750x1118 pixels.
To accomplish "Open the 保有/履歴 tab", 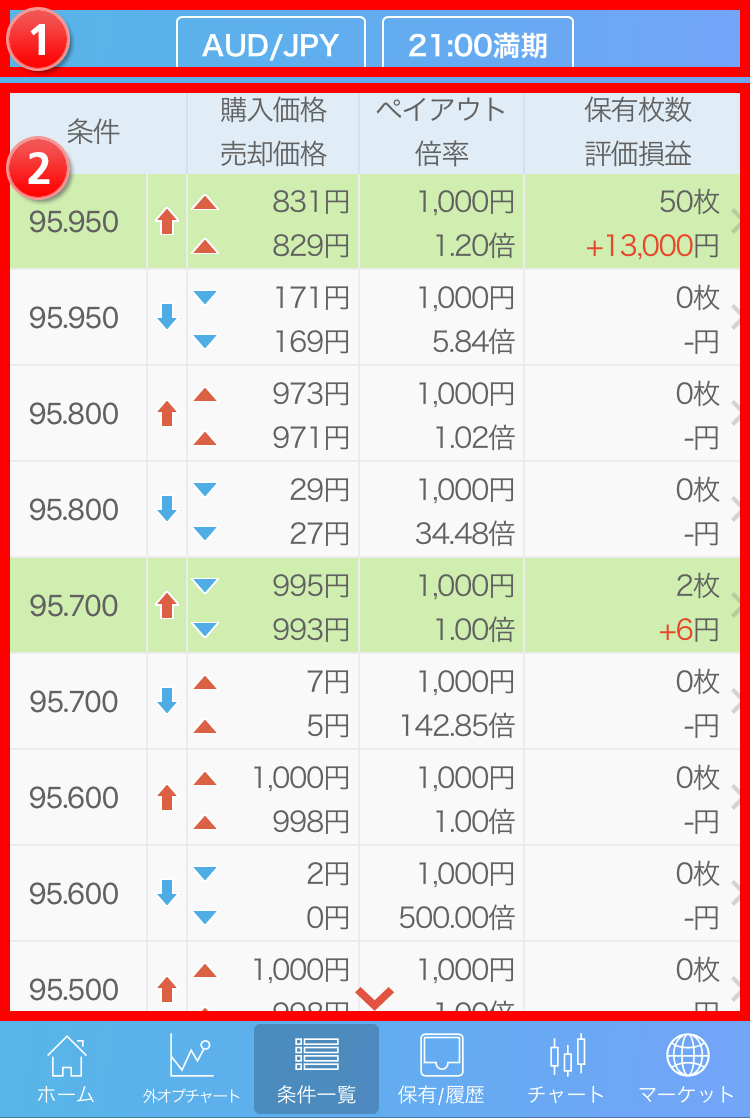I will coord(442,1069).
